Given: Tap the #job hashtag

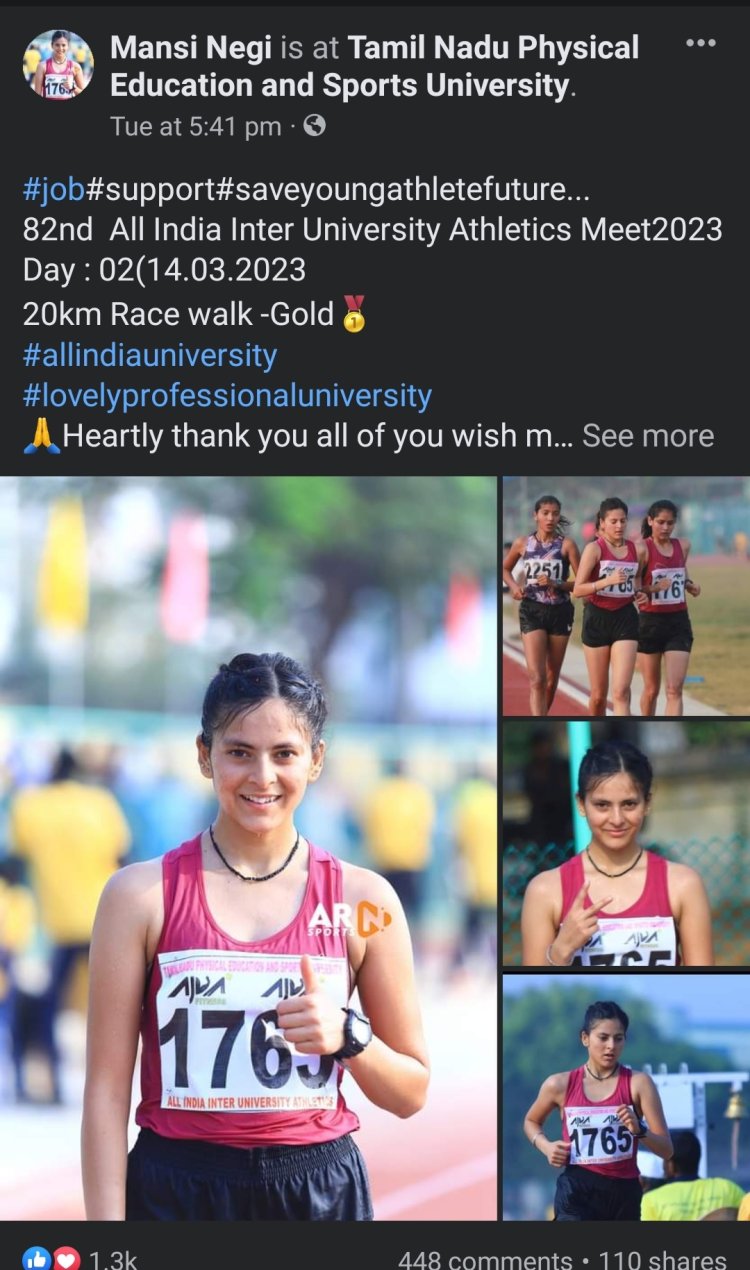Looking at the screenshot, I should coord(54,187).
